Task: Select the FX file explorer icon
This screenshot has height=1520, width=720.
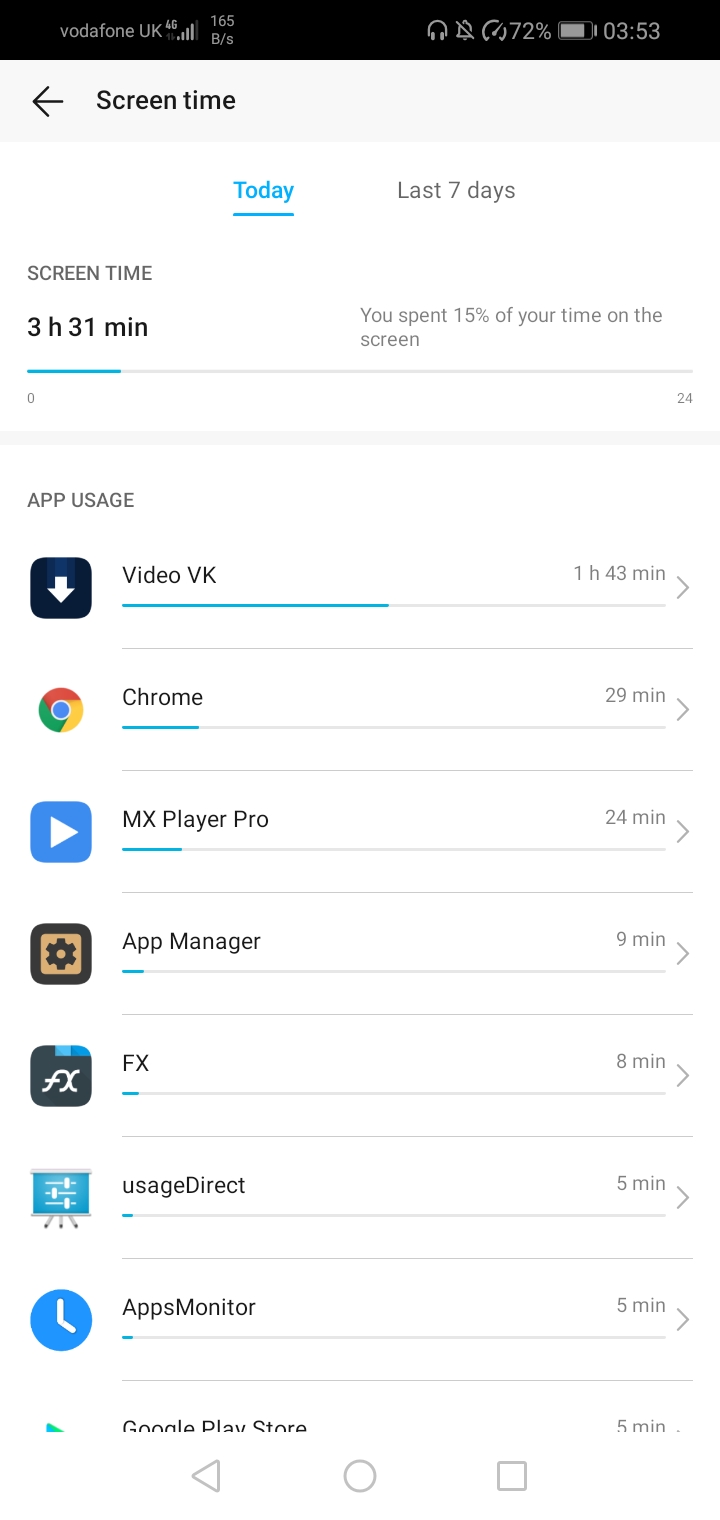Action: (x=61, y=1076)
